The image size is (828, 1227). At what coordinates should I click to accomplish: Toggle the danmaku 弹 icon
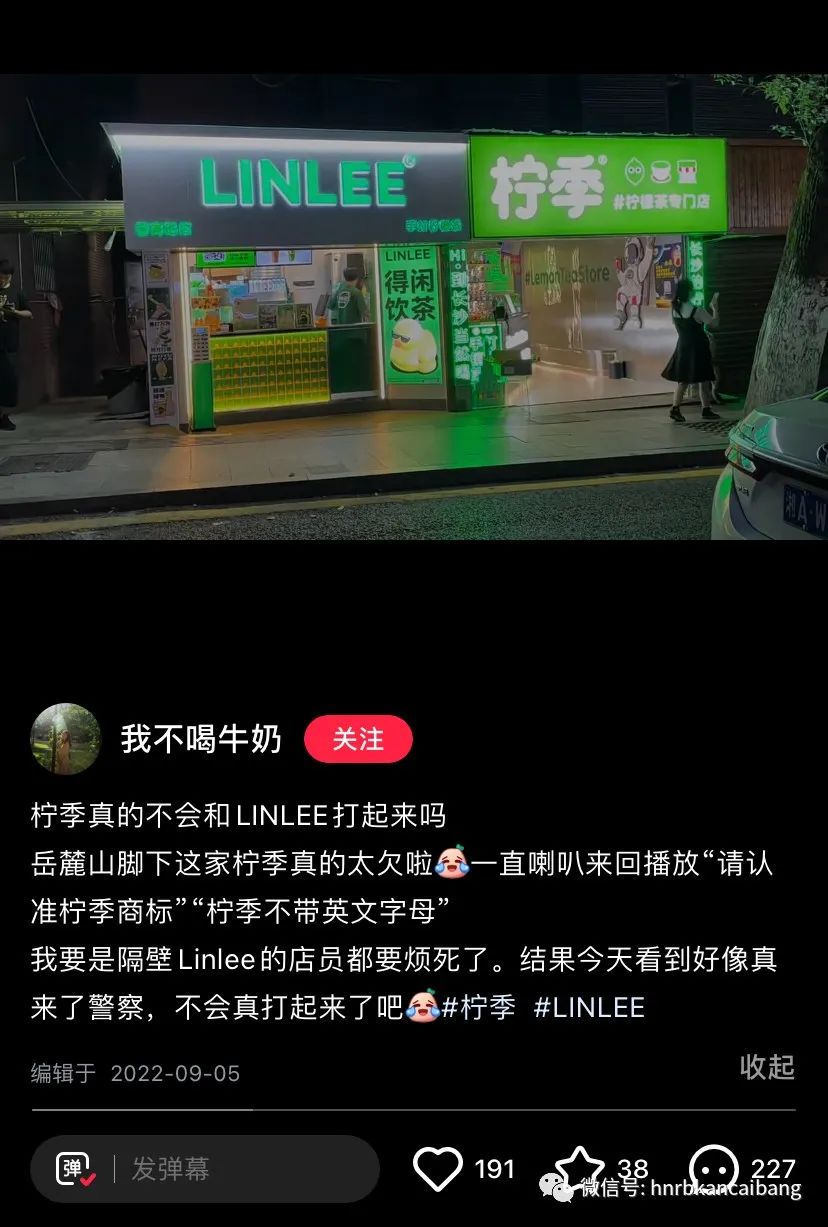pos(75,1169)
